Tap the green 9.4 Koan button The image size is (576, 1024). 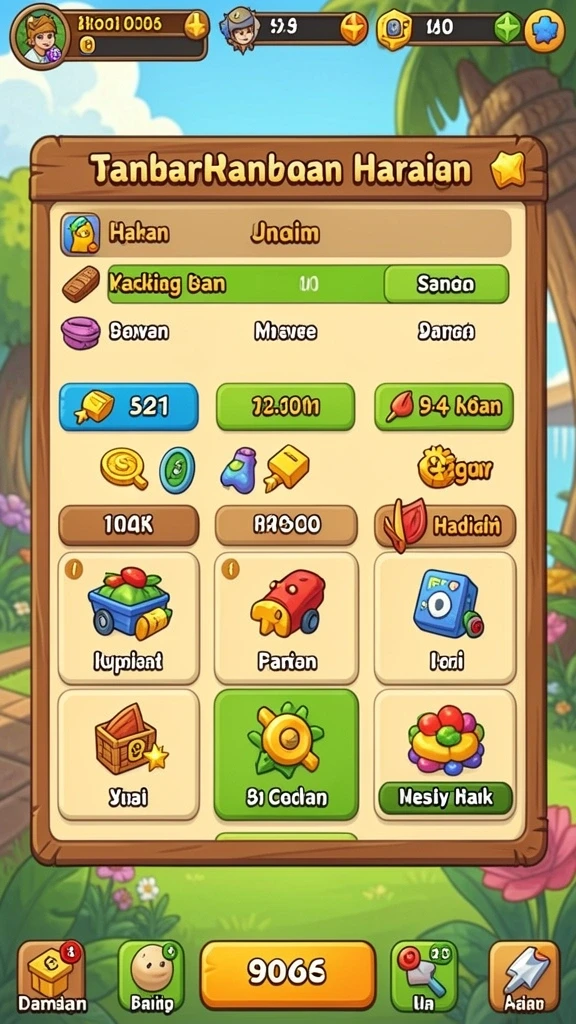(444, 407)
